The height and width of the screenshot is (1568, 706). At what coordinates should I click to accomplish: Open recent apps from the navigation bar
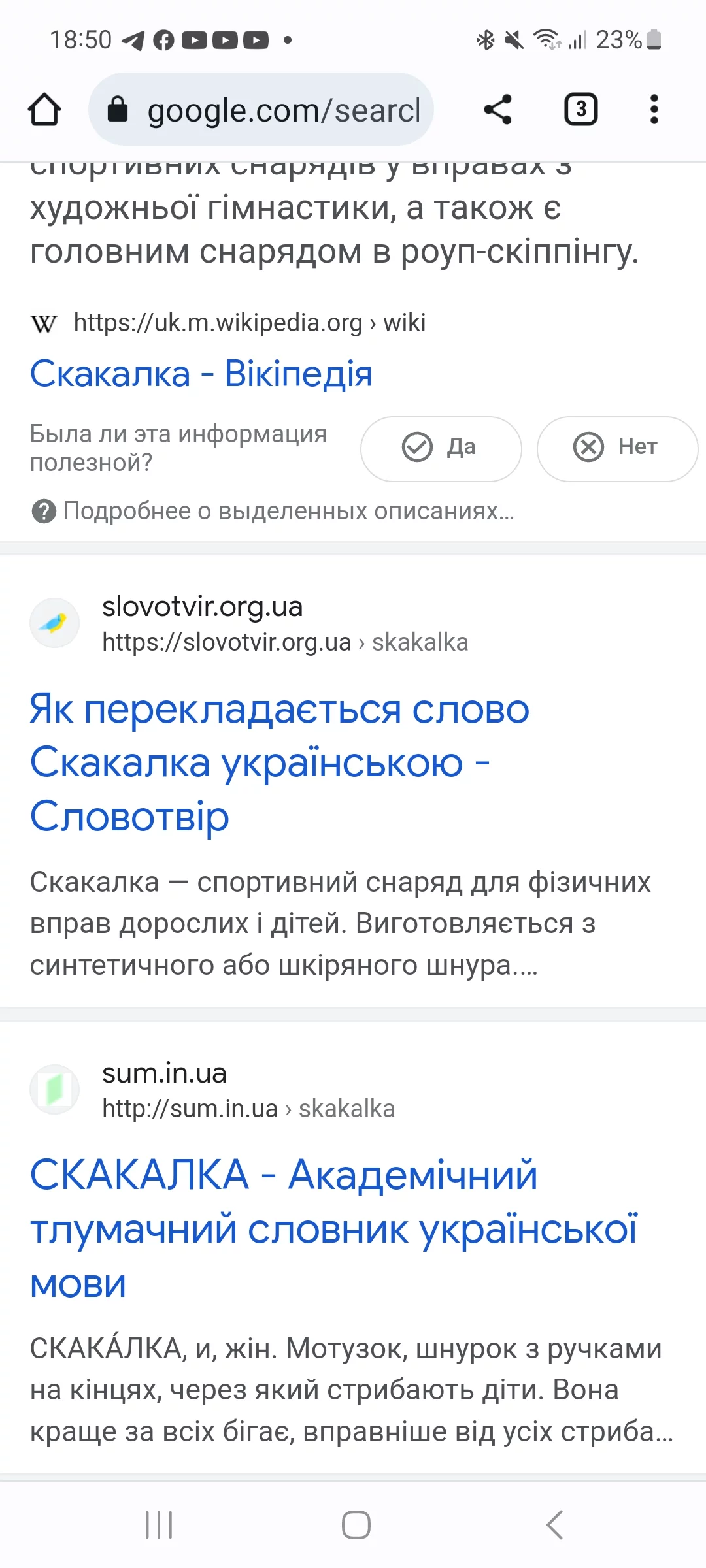pos(159,1525)
